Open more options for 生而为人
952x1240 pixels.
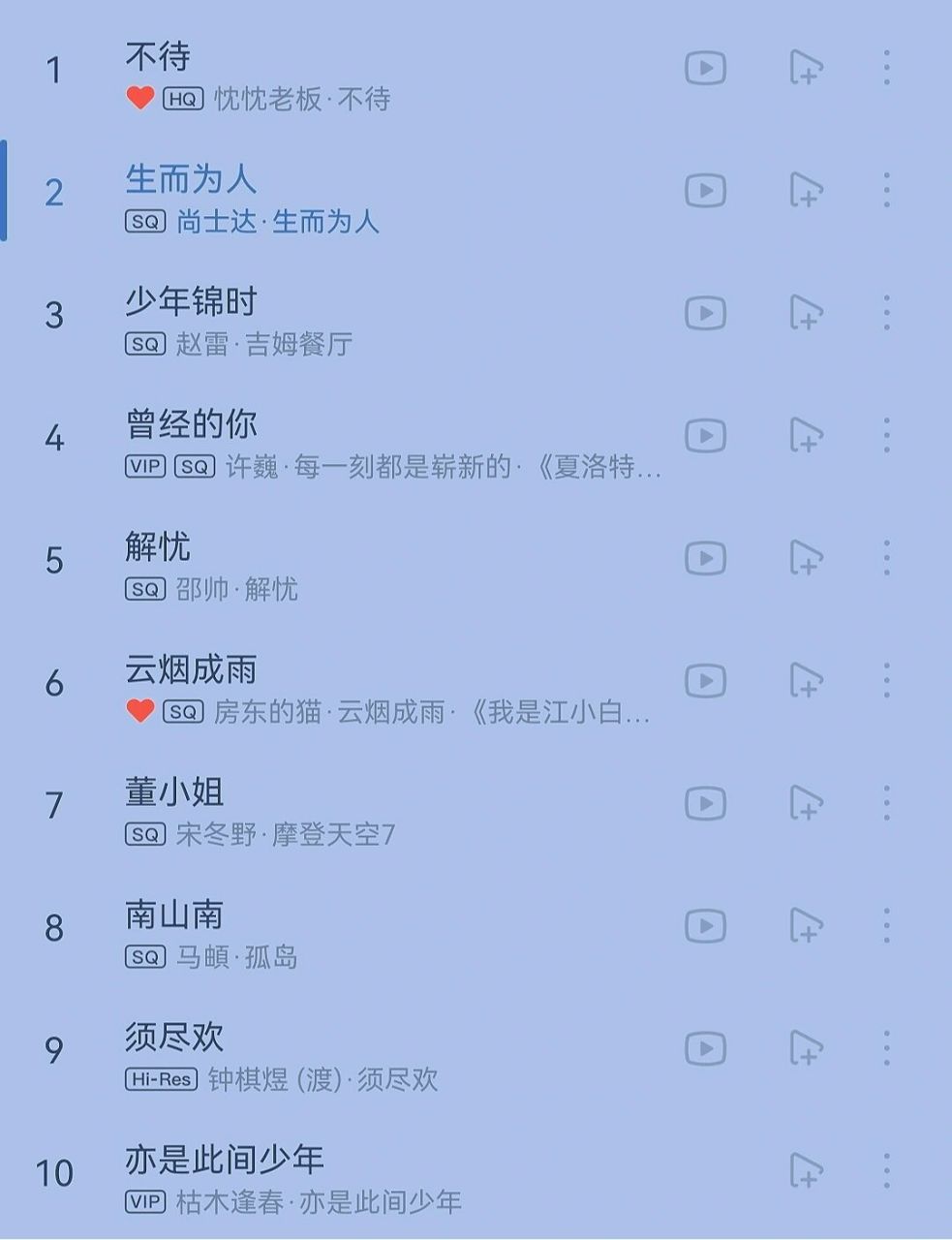(886, 191)
